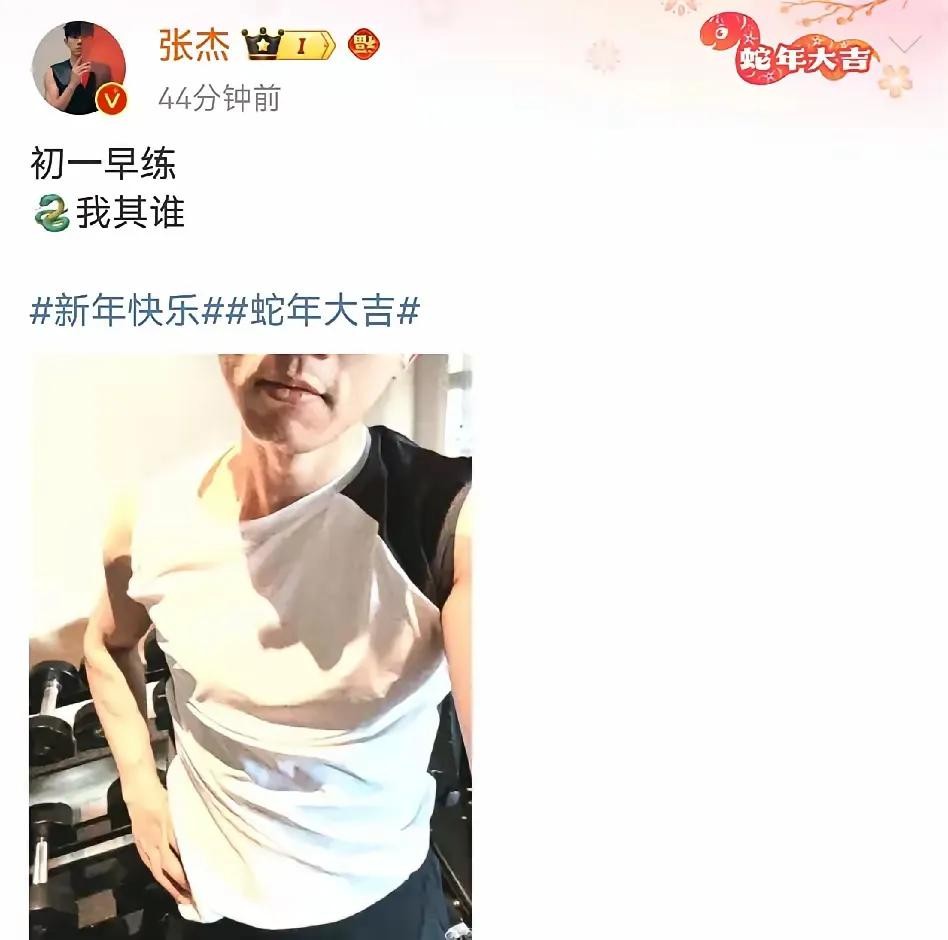Tap the username 张杰
Image resolution: width=948 pixels, height=940 pixels.
(194, 45)
